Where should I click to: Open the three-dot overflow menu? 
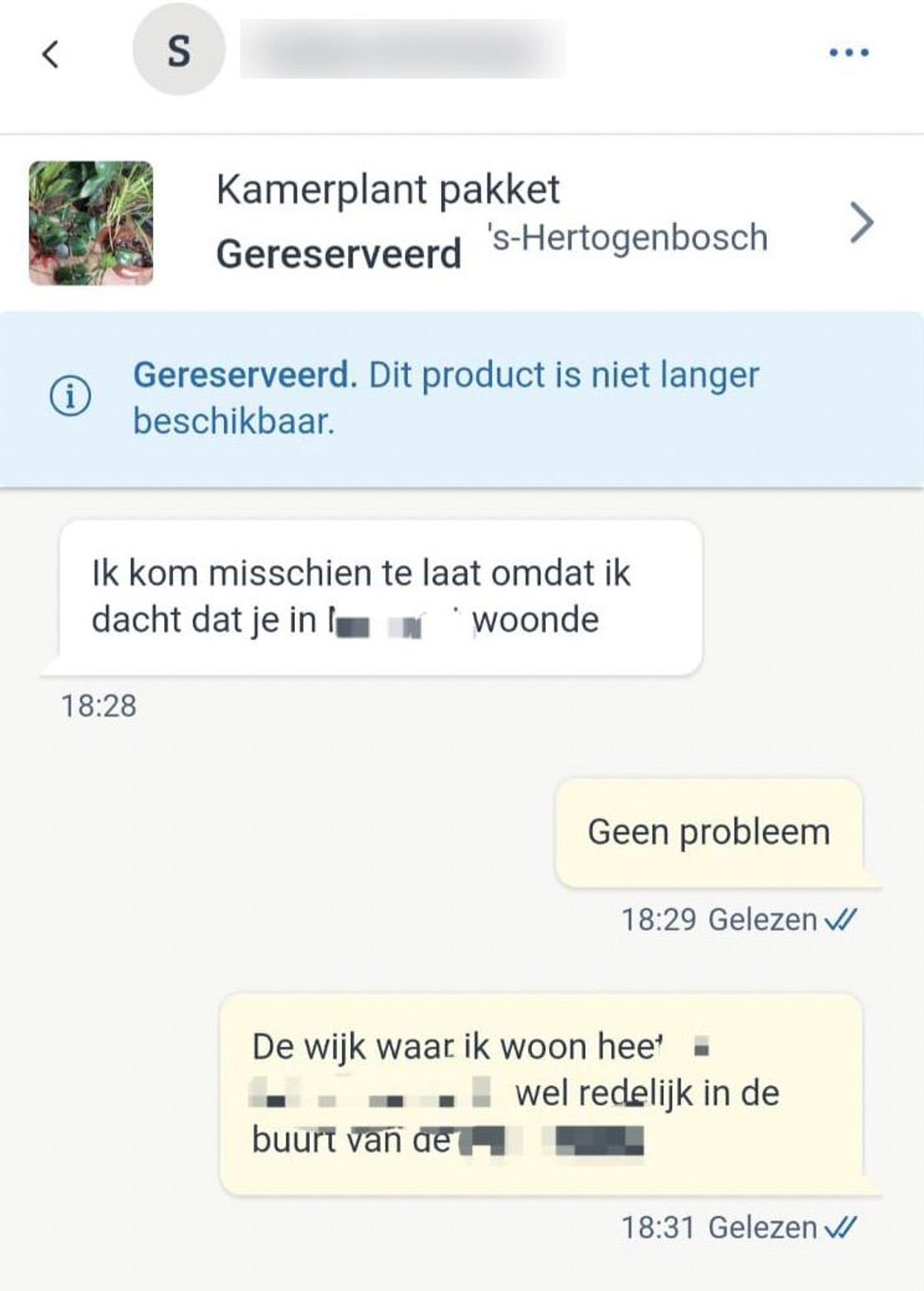[x=849, y=53]
